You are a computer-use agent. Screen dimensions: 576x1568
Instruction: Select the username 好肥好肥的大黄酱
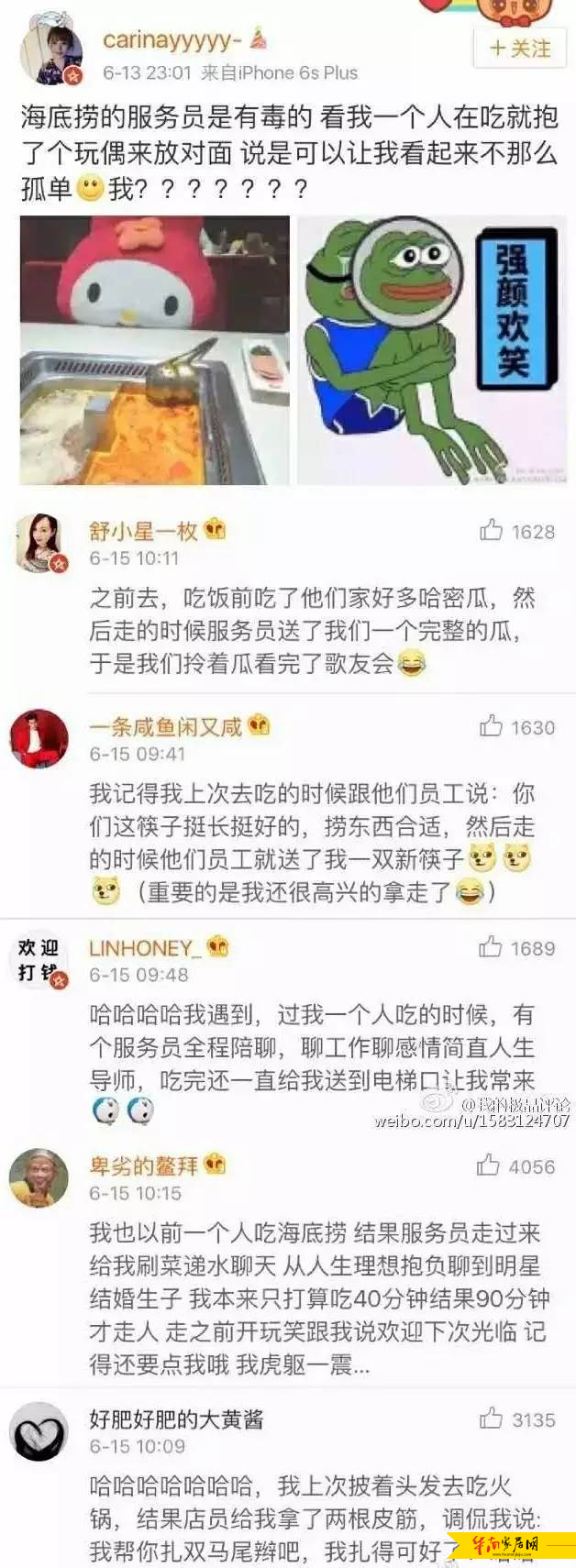pyautogui.click(x=176, y=1419)
